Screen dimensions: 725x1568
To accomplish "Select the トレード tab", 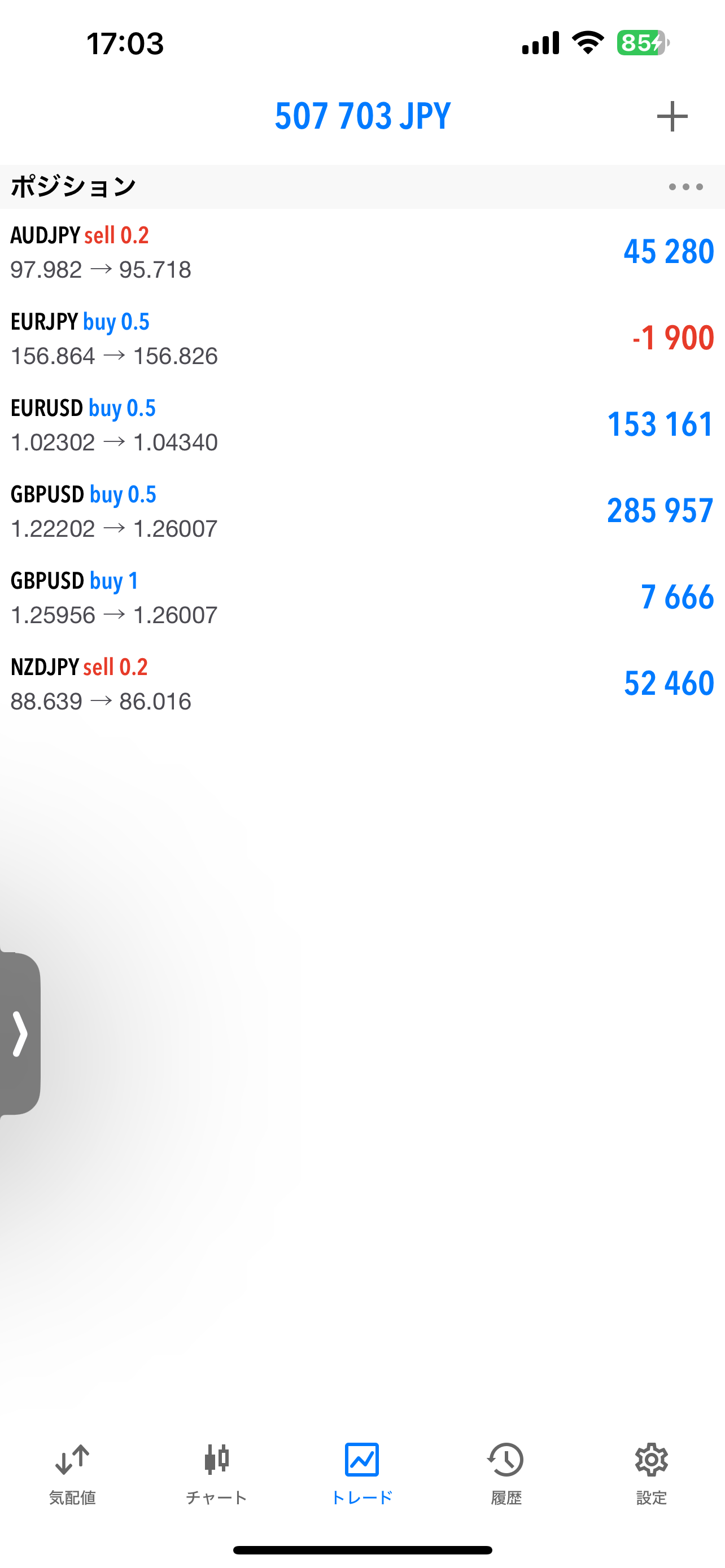I will [x=362, y=1473].
